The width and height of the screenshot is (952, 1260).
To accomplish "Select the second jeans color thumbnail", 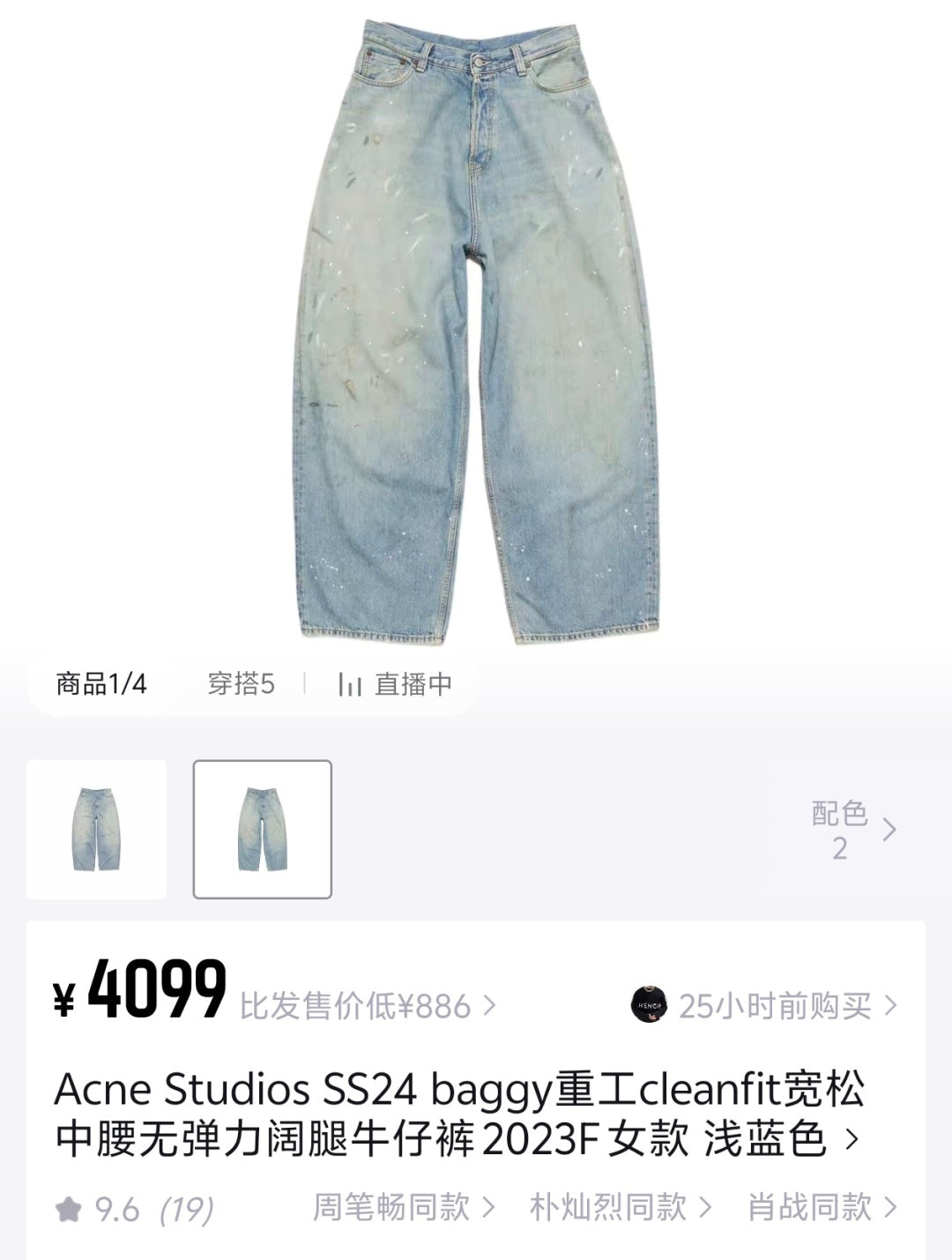I will point(263,830).
